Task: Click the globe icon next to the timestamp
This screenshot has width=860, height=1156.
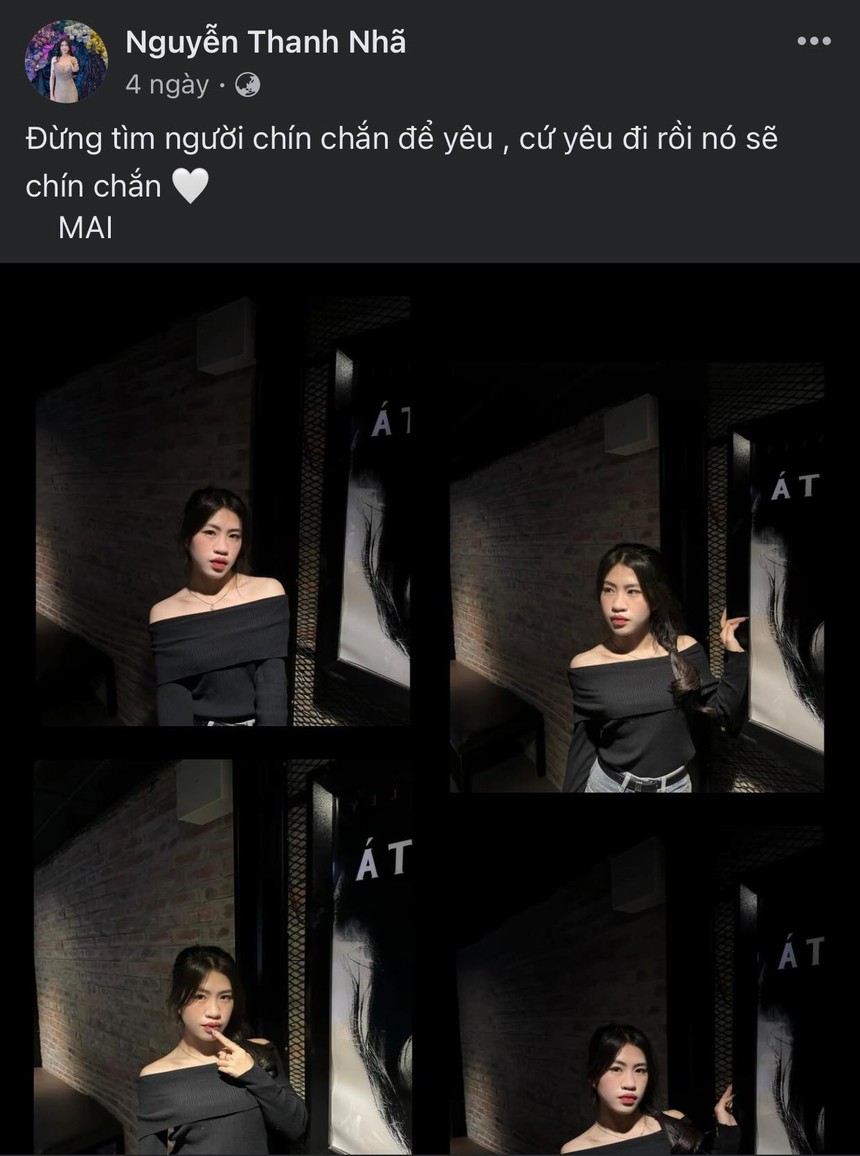Action: (249, 85)
